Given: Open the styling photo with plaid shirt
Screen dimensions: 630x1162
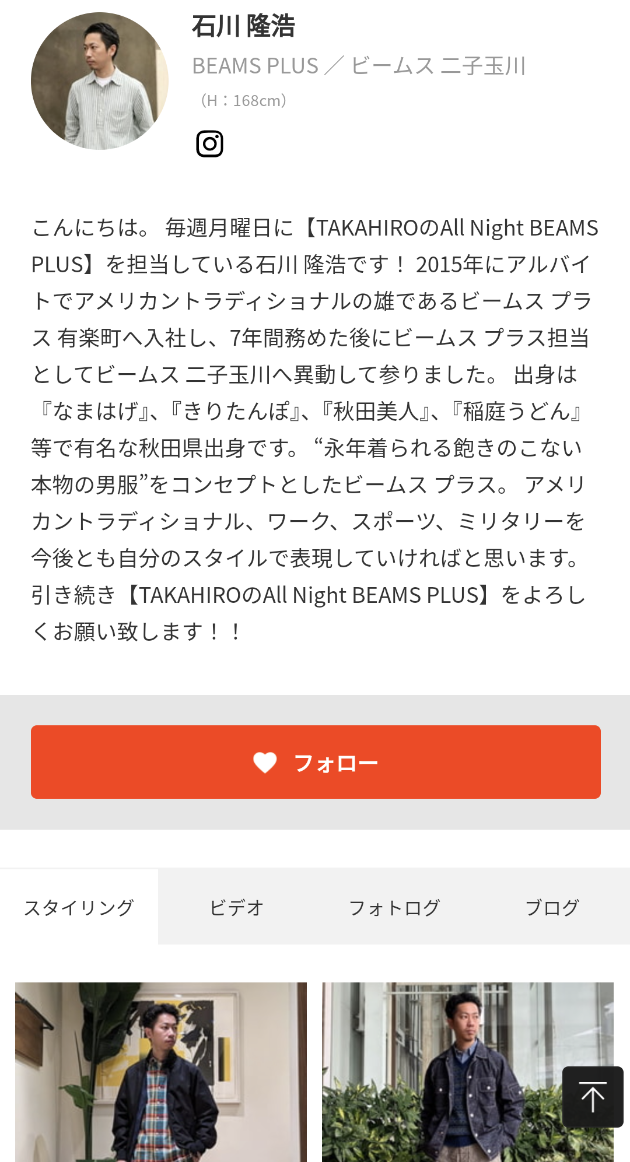Looking at the screenshot, I should tap(161, 1075).
